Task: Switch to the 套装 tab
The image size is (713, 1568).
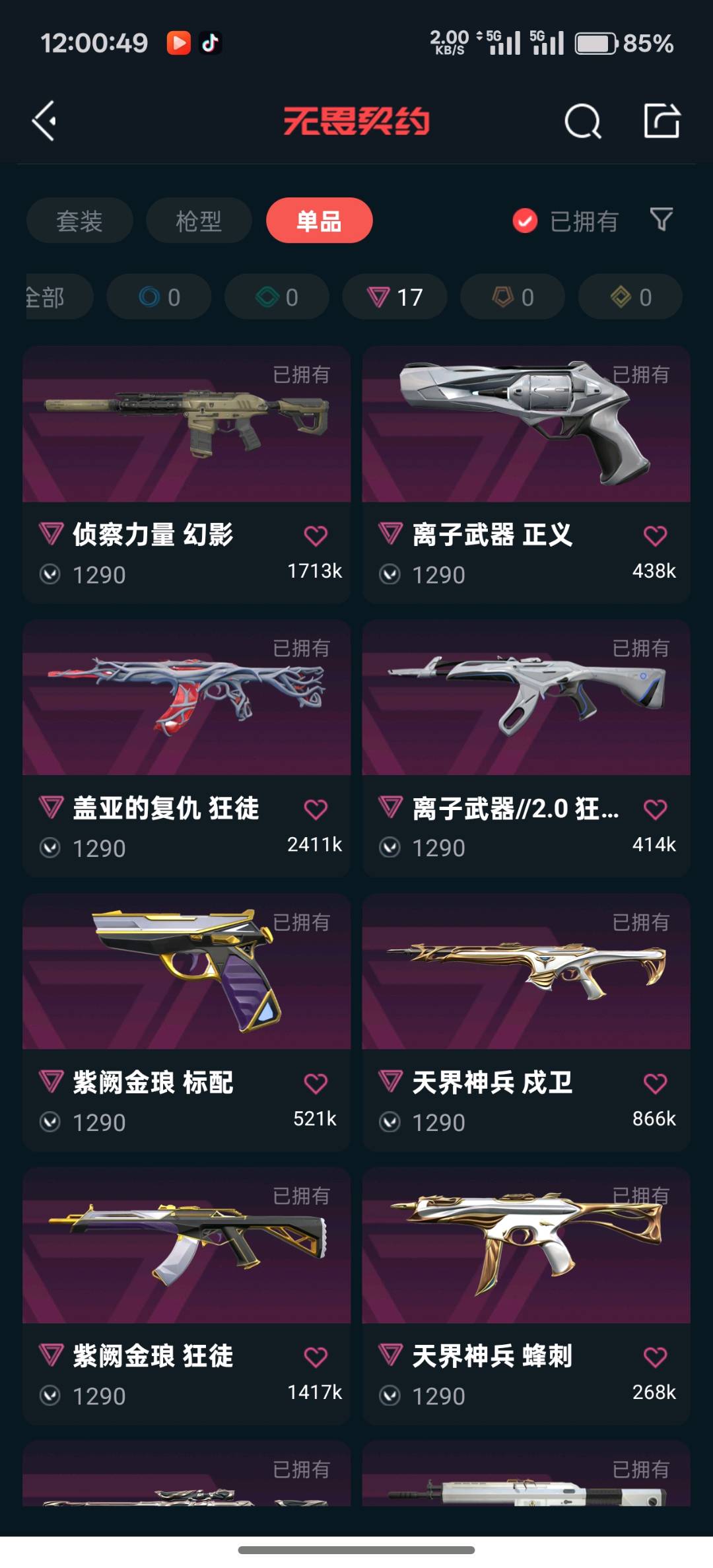Action: click(79, 221)
